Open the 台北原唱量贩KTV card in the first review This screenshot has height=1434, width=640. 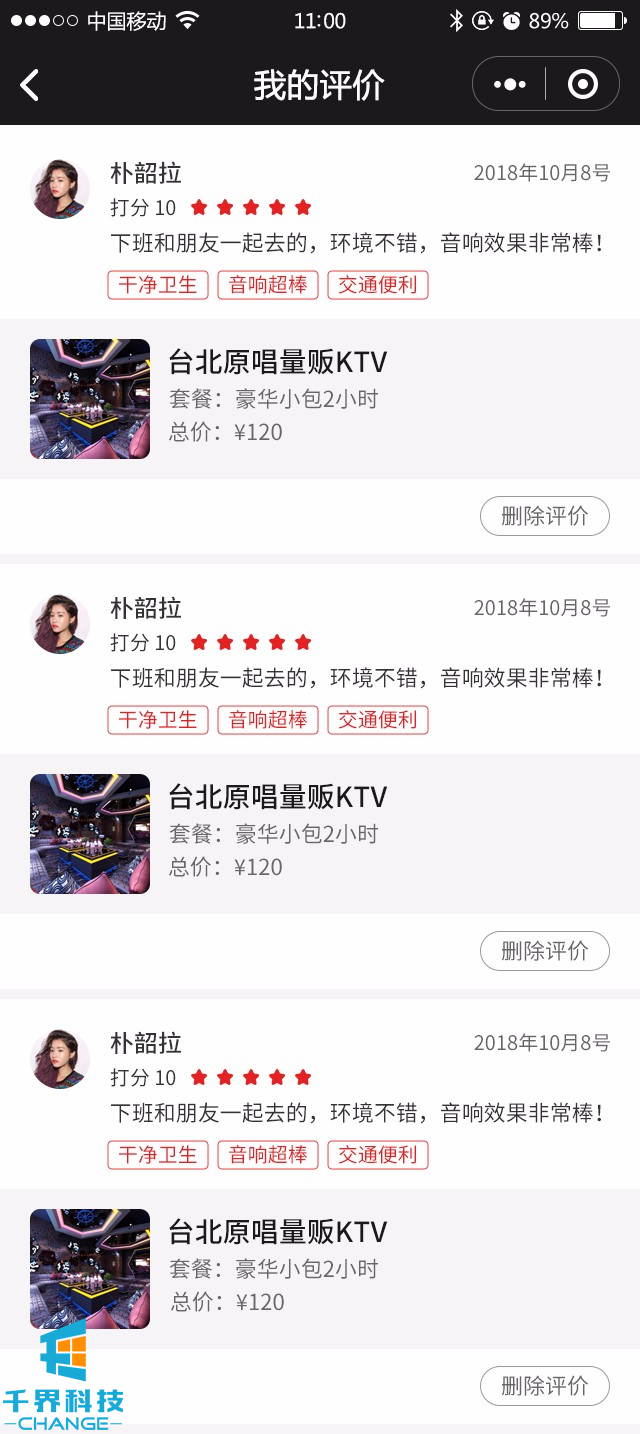pos(320,399)
